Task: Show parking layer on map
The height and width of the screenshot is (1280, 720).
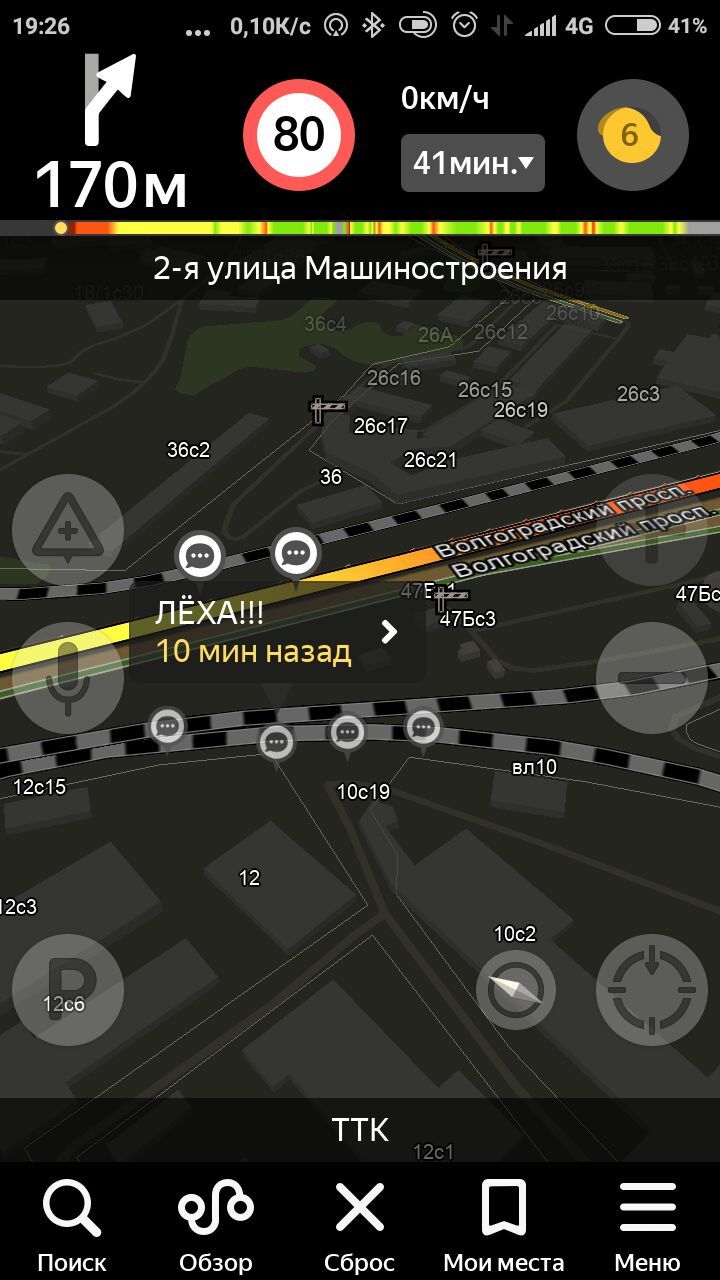Action: [x=68, y=990]
